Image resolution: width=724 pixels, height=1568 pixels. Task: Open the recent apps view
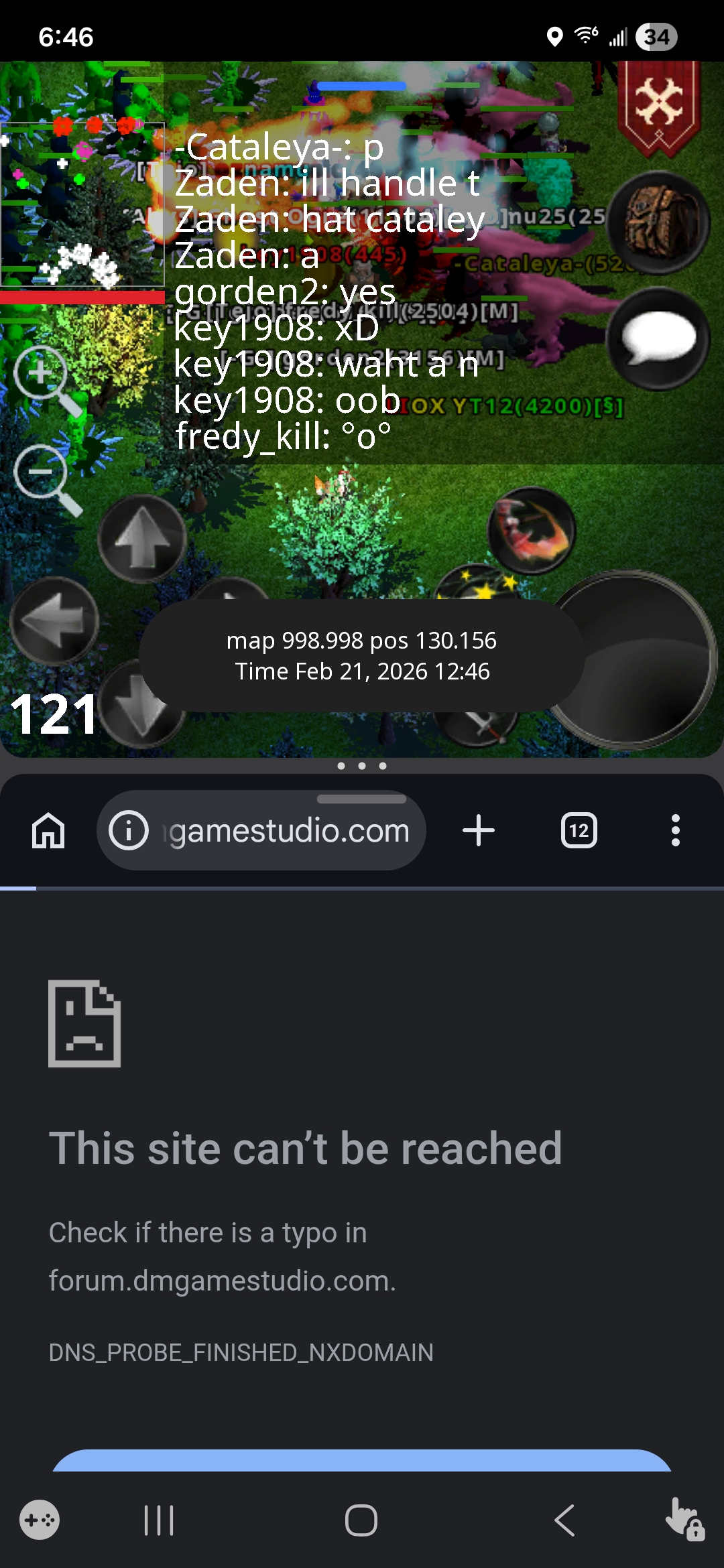click(x=159, y=1520)
